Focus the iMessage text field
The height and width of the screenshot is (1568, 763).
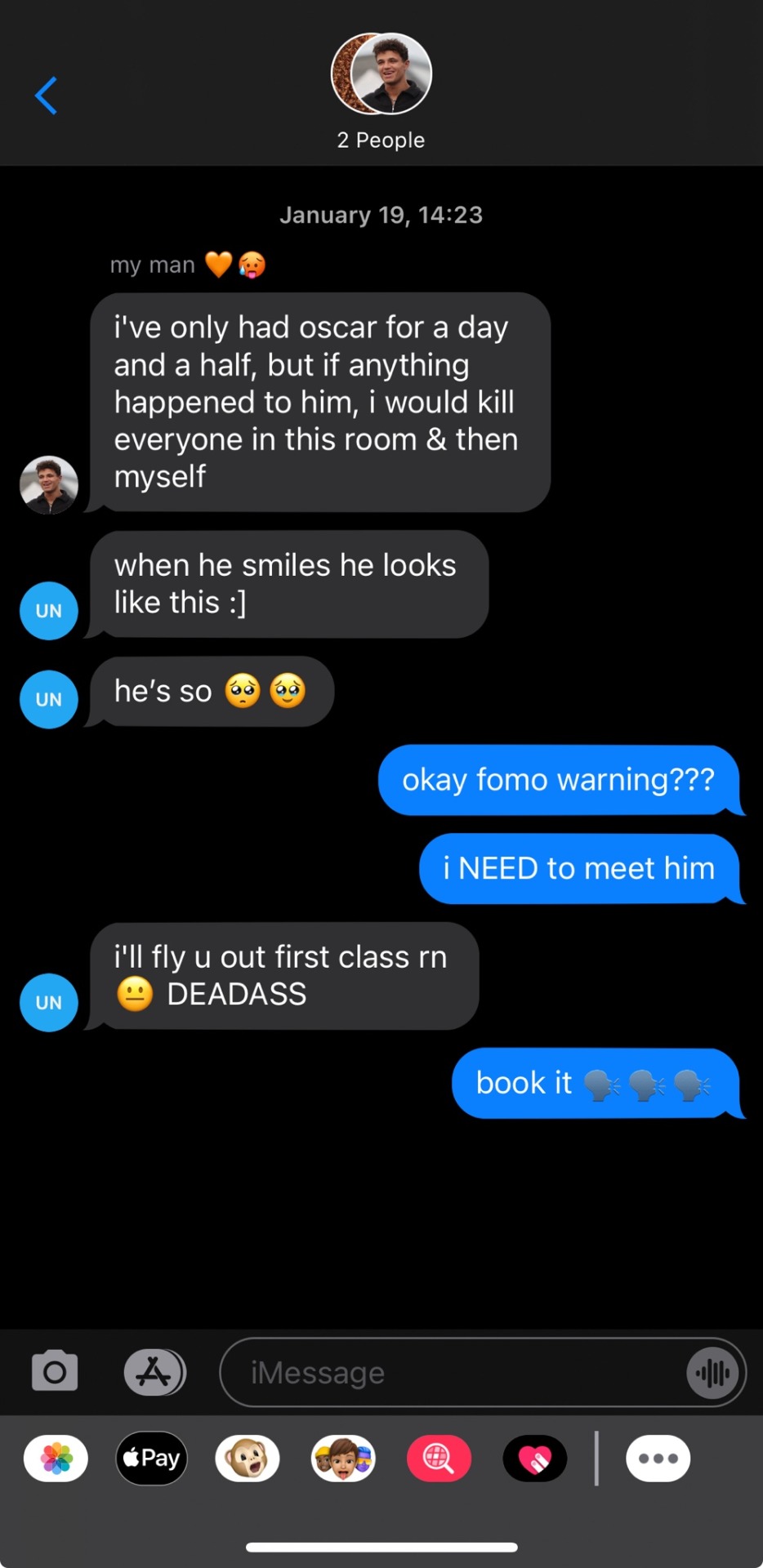point(449,1373)
